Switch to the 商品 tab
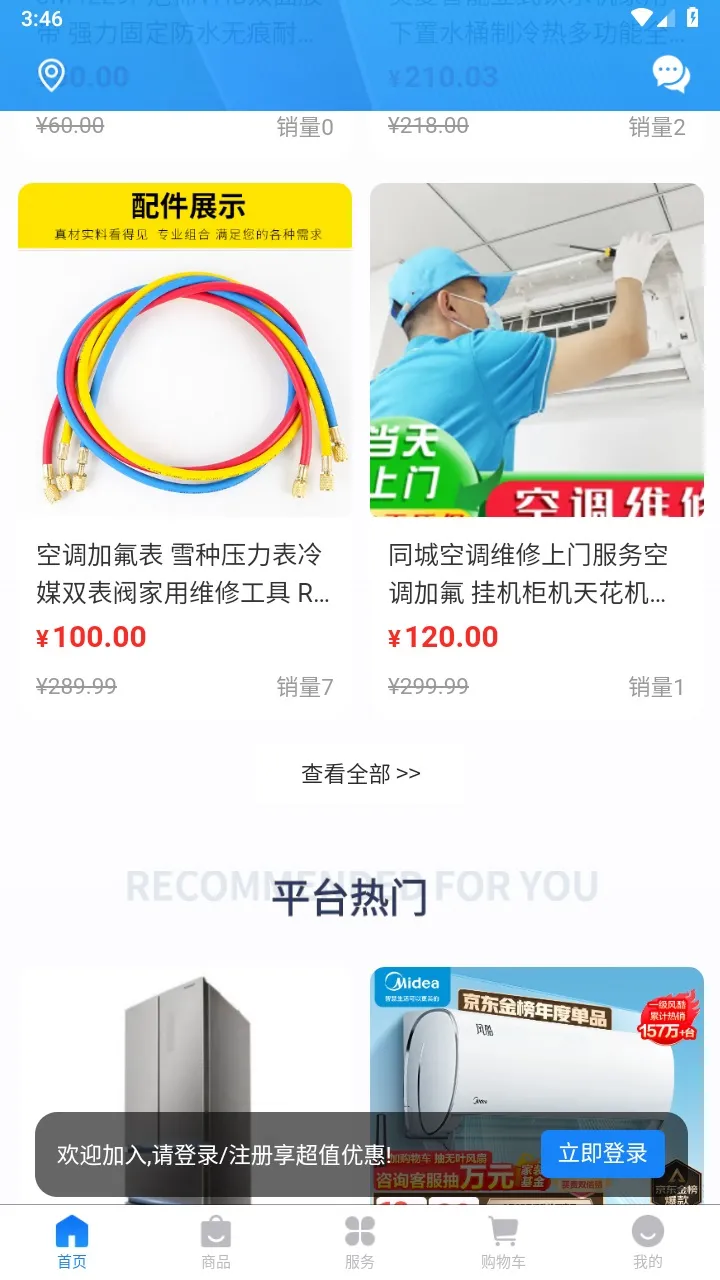 coord(216,1242)
